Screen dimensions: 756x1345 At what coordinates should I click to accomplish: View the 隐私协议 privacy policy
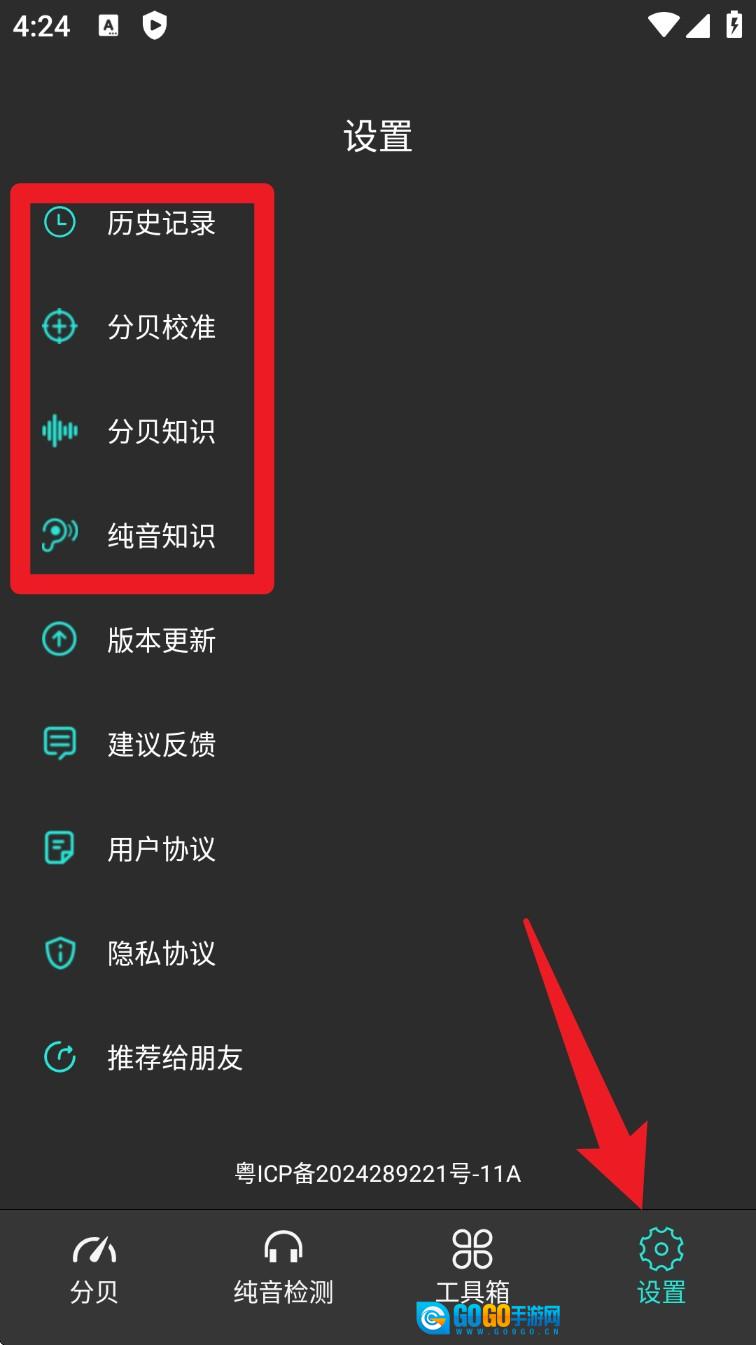[160, 953]
